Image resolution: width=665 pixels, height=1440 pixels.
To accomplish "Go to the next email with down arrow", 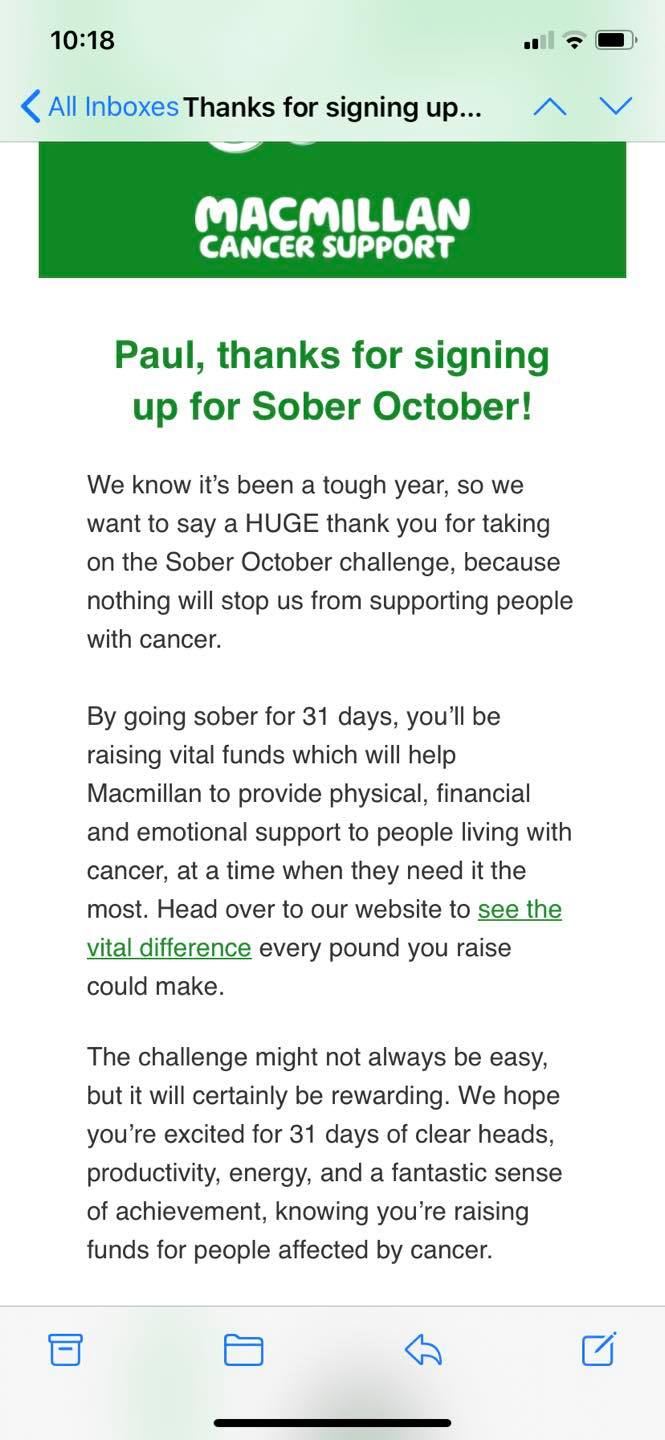I will [615, 106].
